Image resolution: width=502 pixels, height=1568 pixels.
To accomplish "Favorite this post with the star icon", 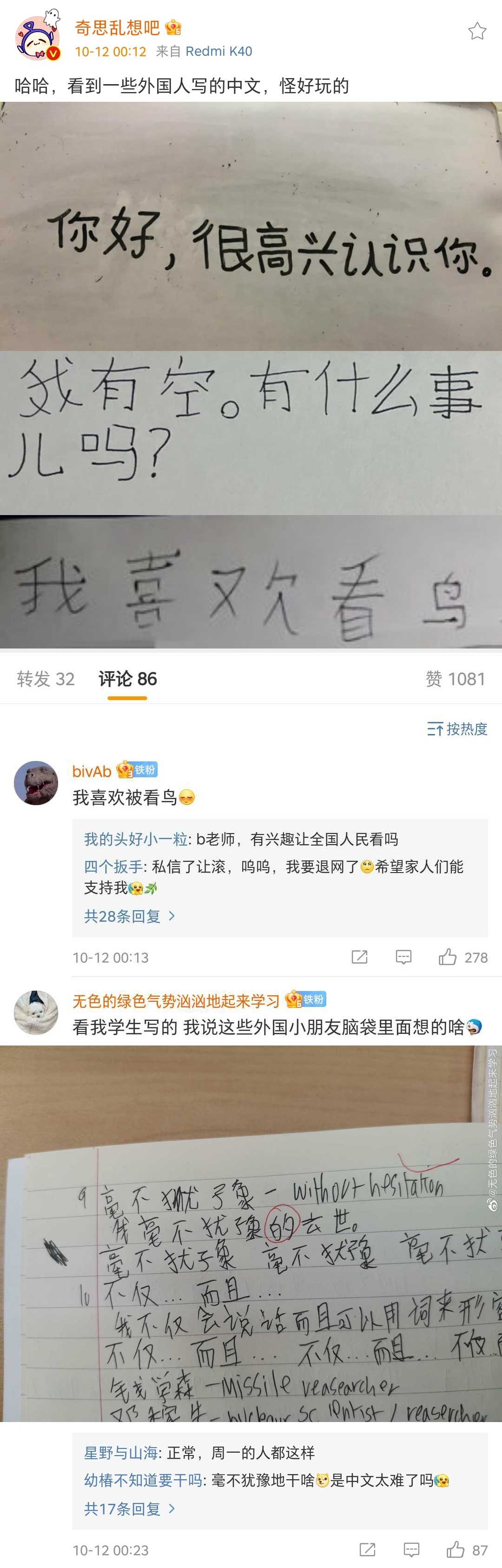I will tap(477, 32).
